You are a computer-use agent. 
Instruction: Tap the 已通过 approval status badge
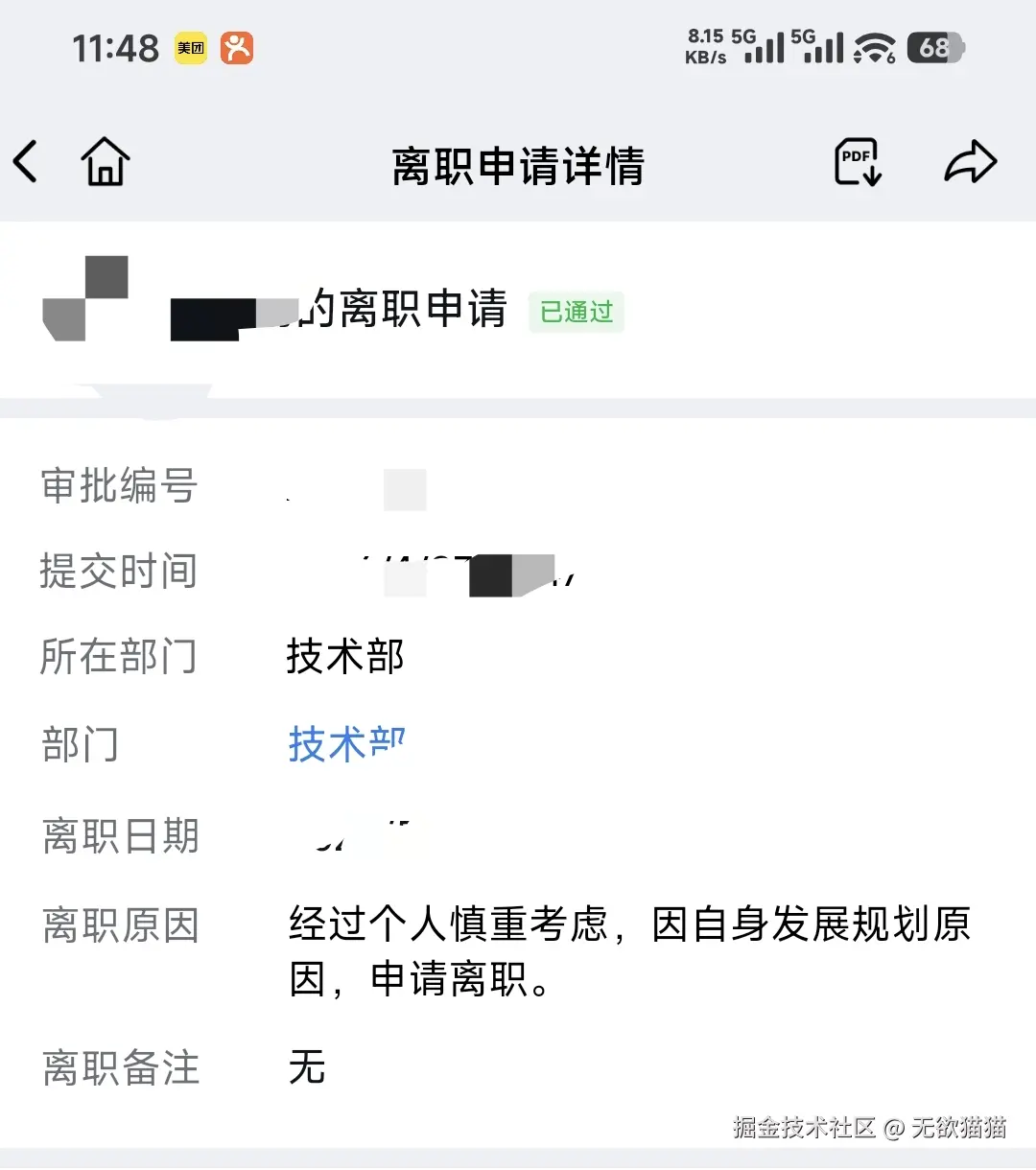click(575, 313)
